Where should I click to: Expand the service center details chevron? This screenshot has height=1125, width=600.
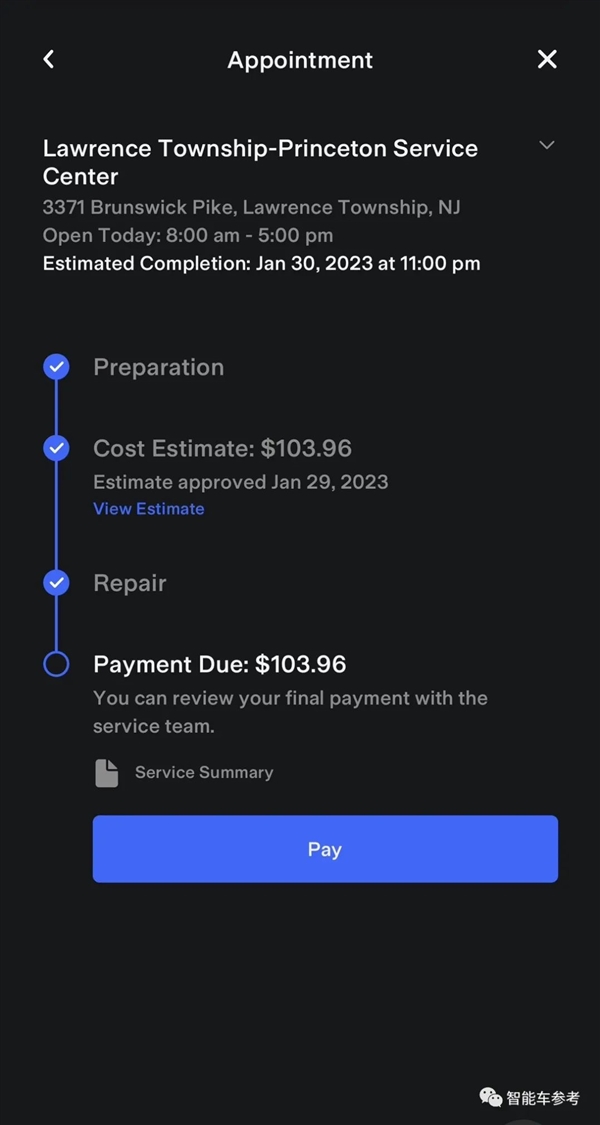click(x=546, y=145)
